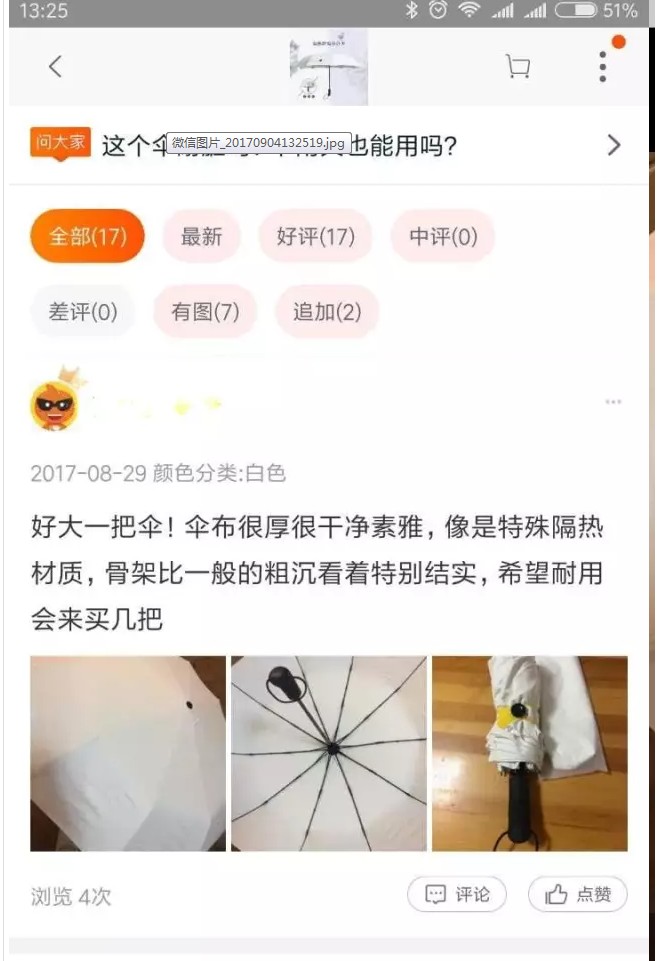The image size is (659, 961).
Task: Select the 全部(17) review filter
Action: click(87, 237)
